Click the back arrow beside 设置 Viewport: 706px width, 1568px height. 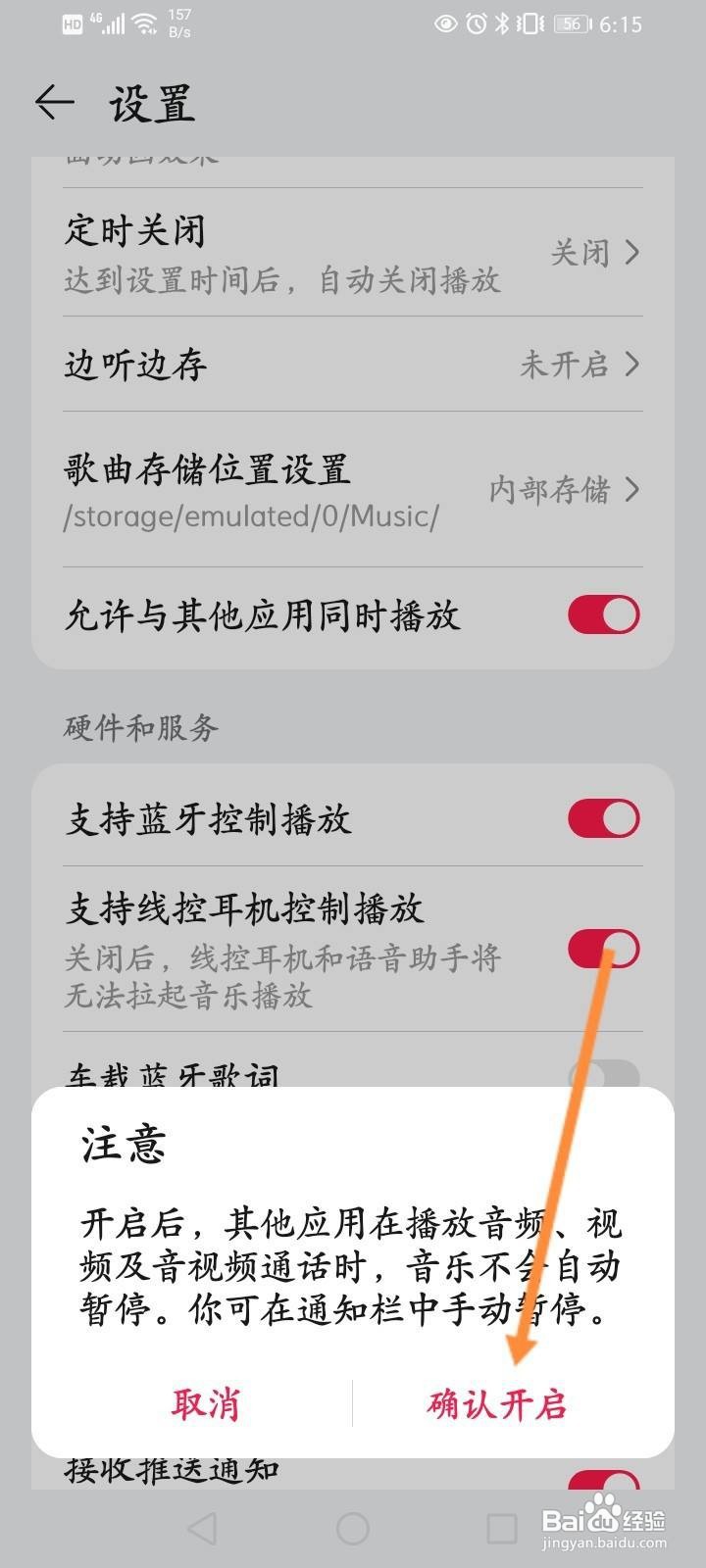coord(55,100)
